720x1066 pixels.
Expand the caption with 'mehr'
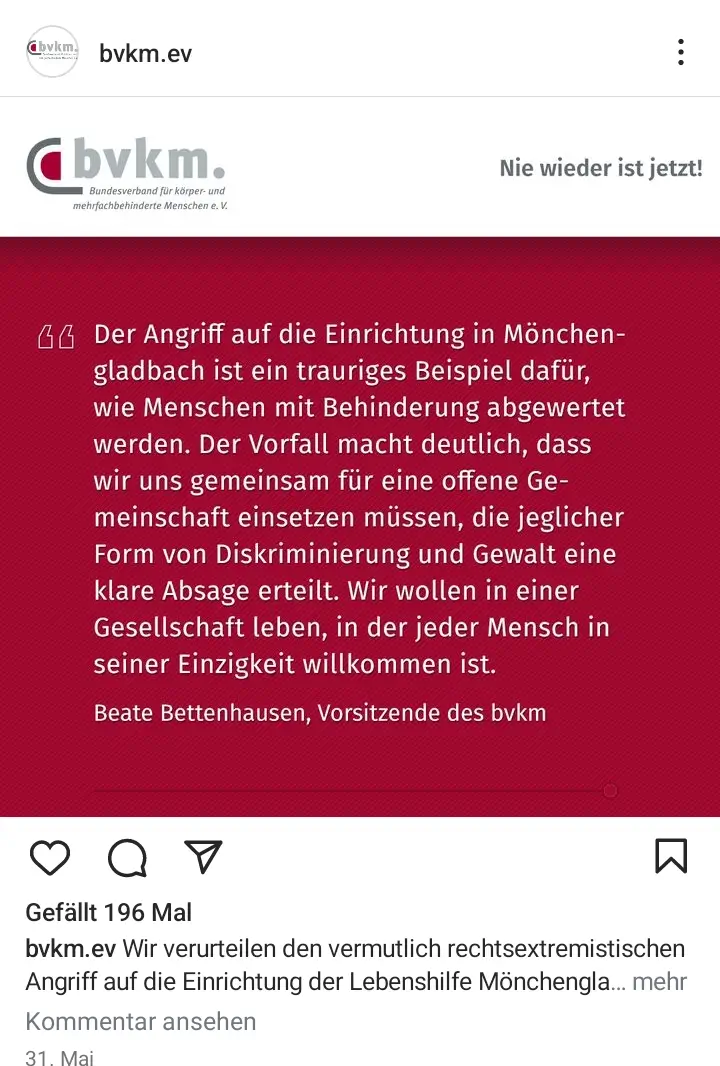[x=662, y=983]
